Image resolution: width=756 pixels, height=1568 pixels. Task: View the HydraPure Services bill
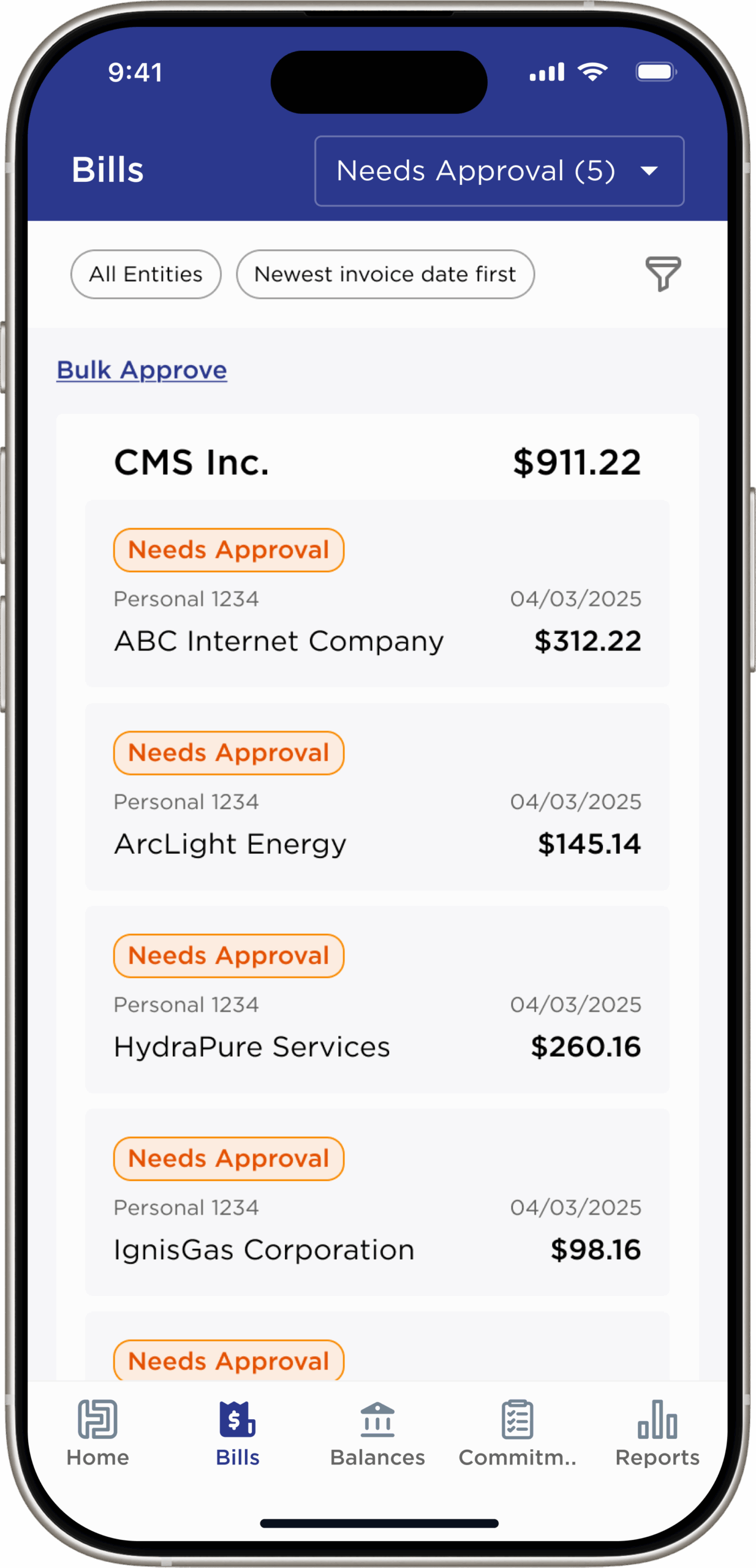coord(377,999)
